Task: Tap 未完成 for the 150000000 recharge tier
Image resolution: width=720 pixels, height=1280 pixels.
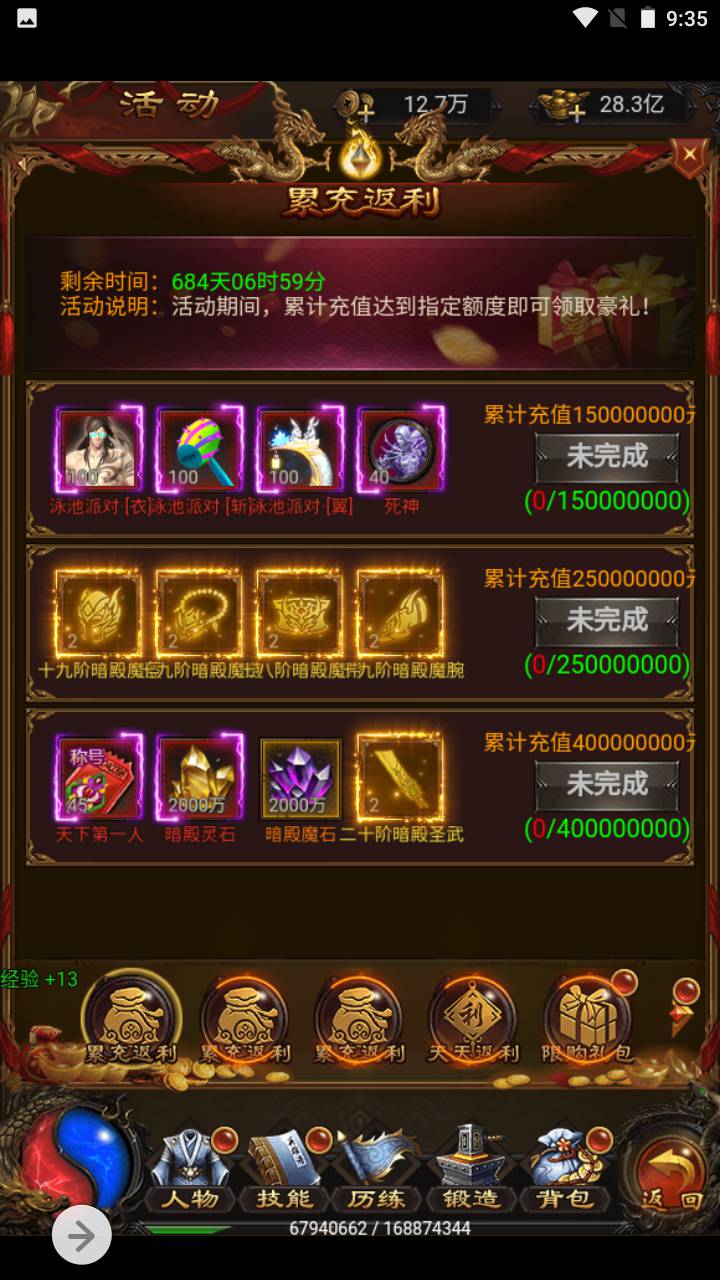Action: pos(607,457)
